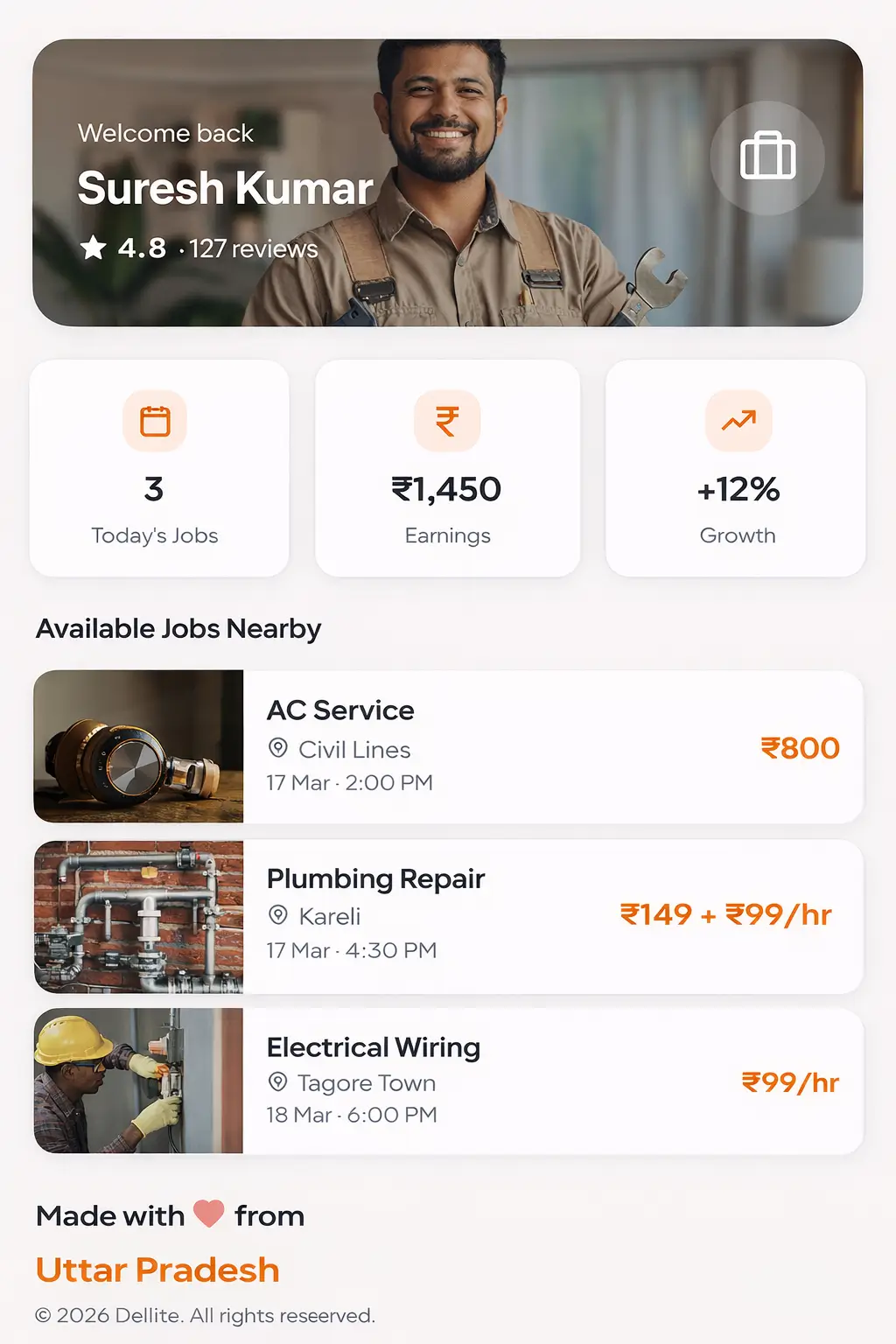Click the Earnings stat card showing ₹1,450

pyautogui.click(x=447, y=469)
